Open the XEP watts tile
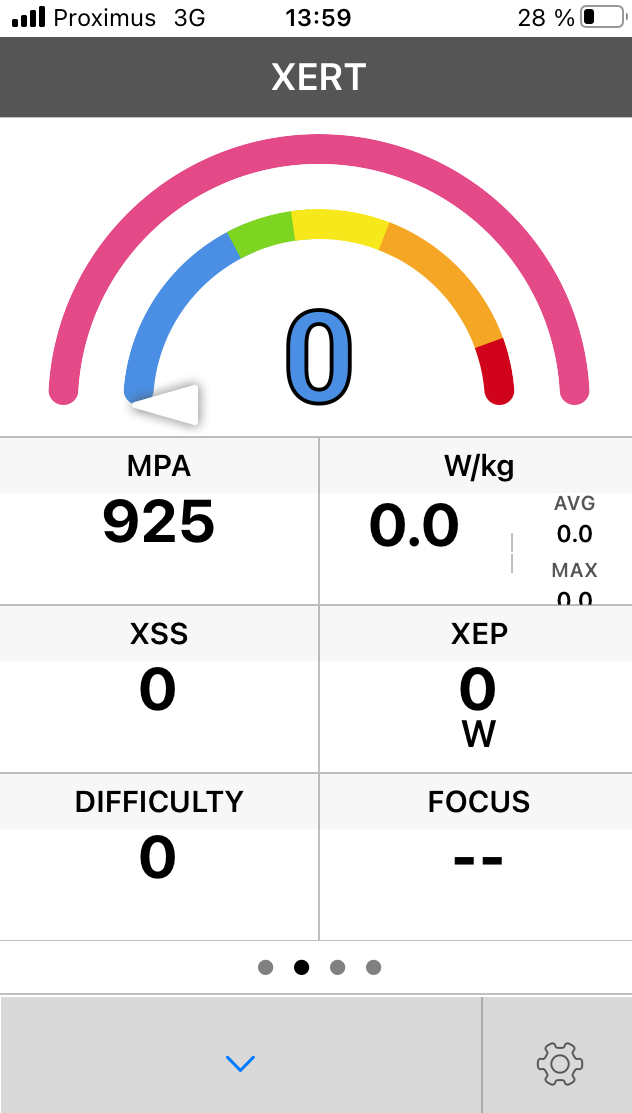The image size is (632, 1113). coord(476,689)
